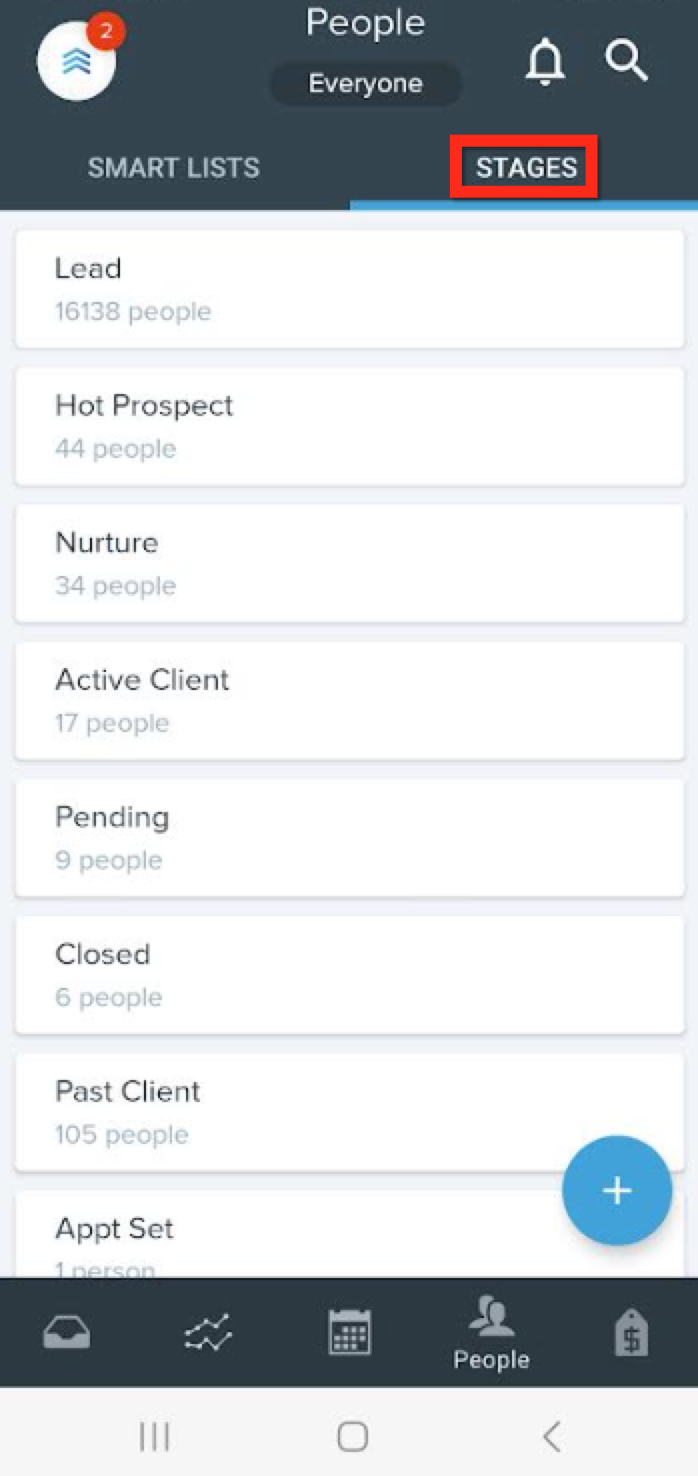The height and width of the screenshot is (1476, 698).
Task: Open the notifications bell
Action: [x=545, y=62]
